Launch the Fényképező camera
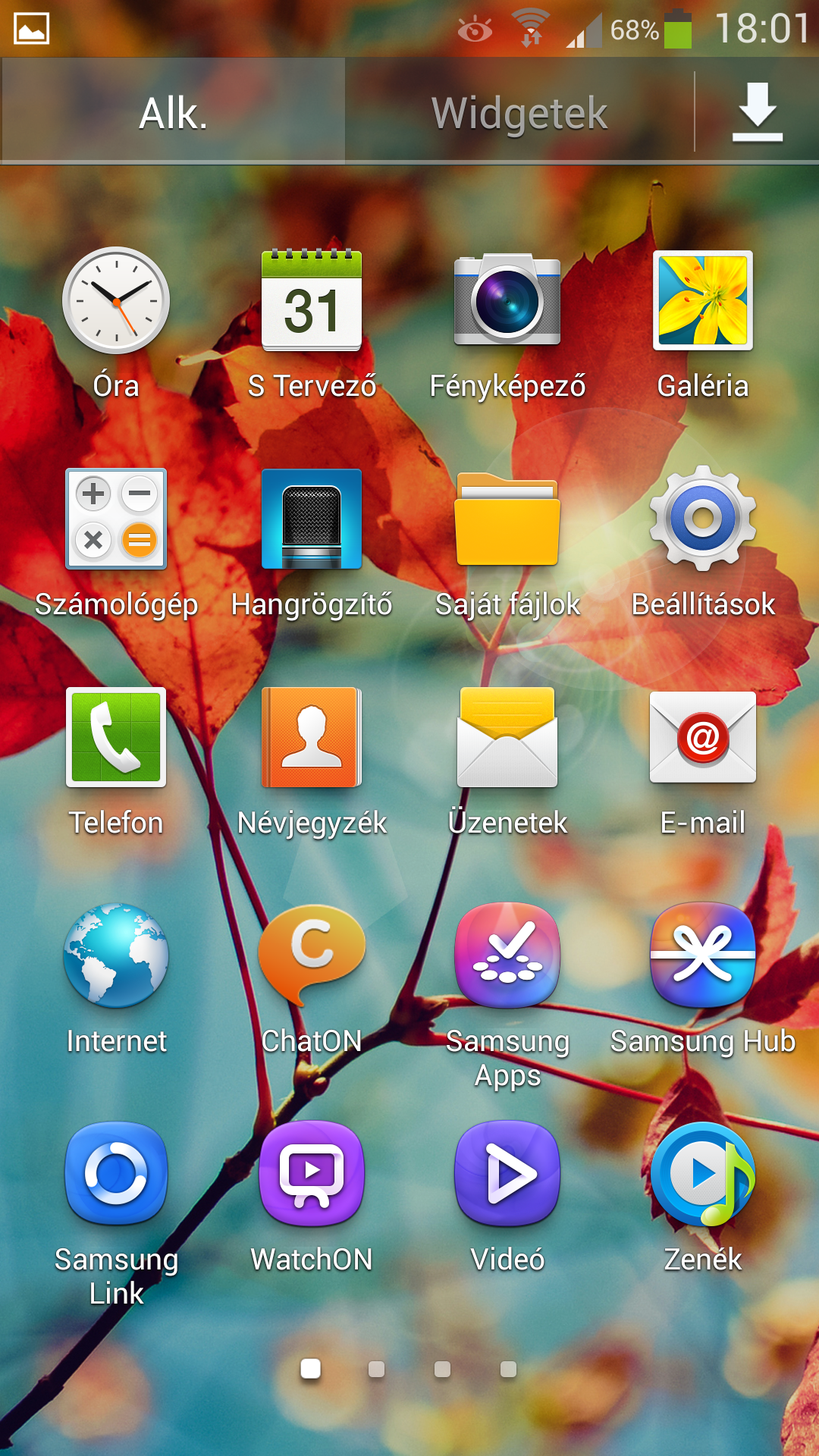Screen dimensions: 819x1456 coord(507,301)
